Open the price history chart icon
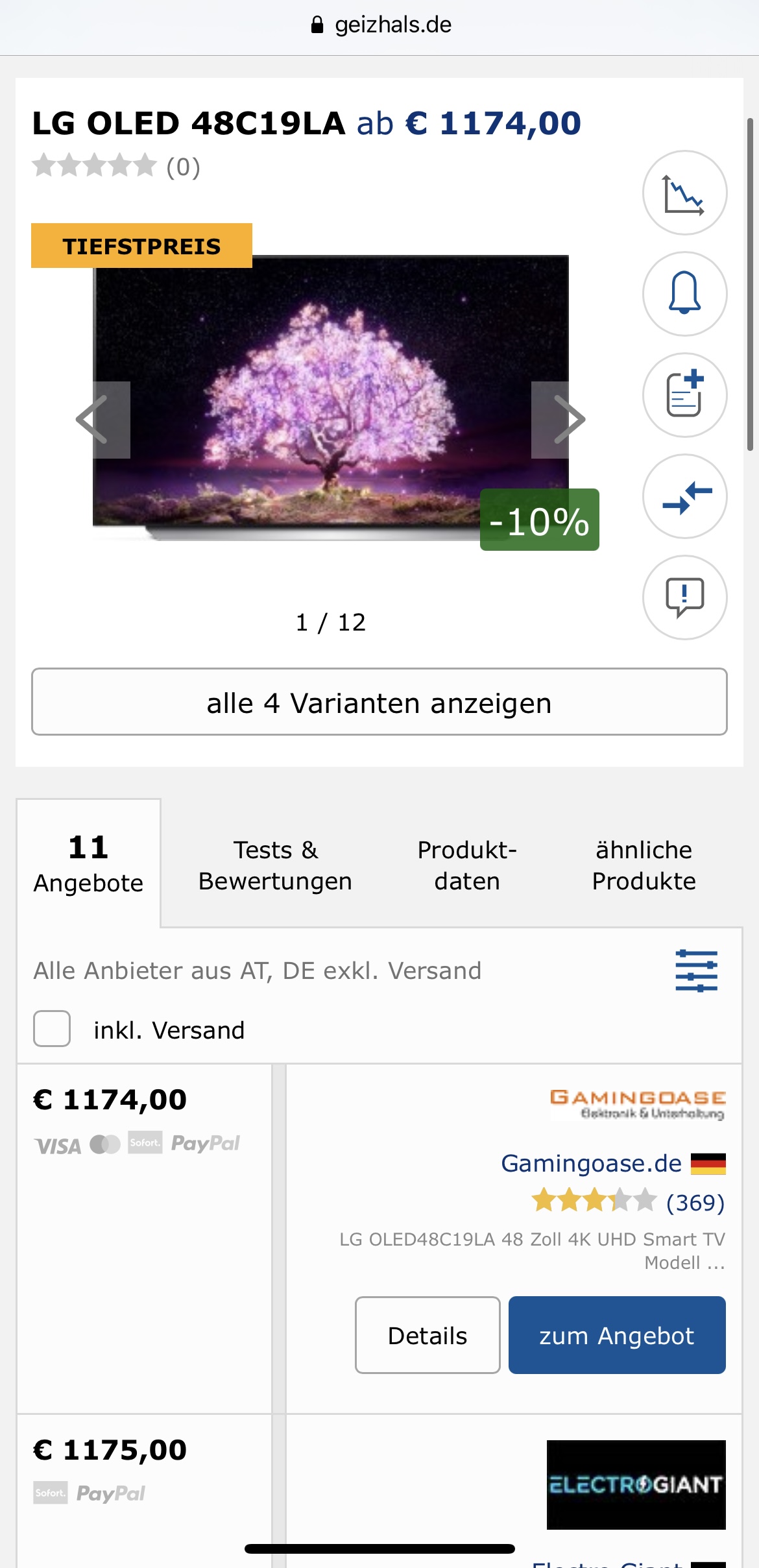Screen dimensions: 759x1568 (x=684, y=193)
